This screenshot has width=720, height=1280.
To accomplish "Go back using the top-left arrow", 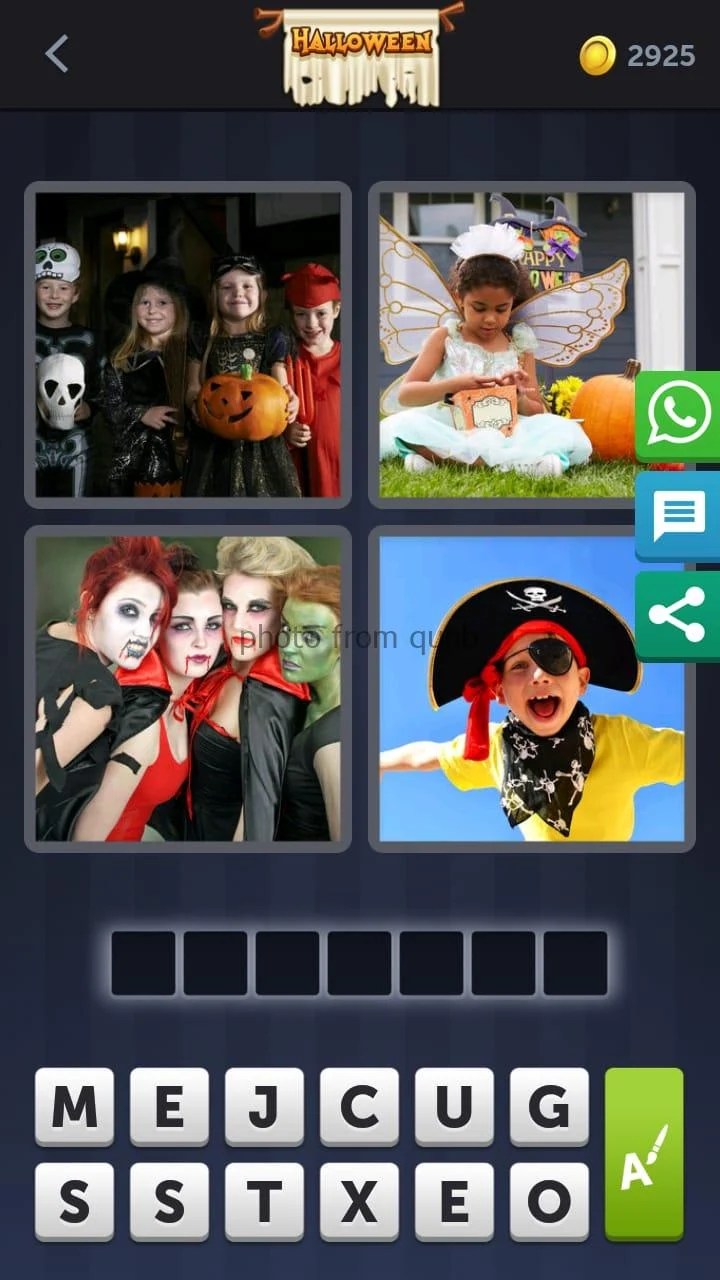I will (x=57, y=54).
